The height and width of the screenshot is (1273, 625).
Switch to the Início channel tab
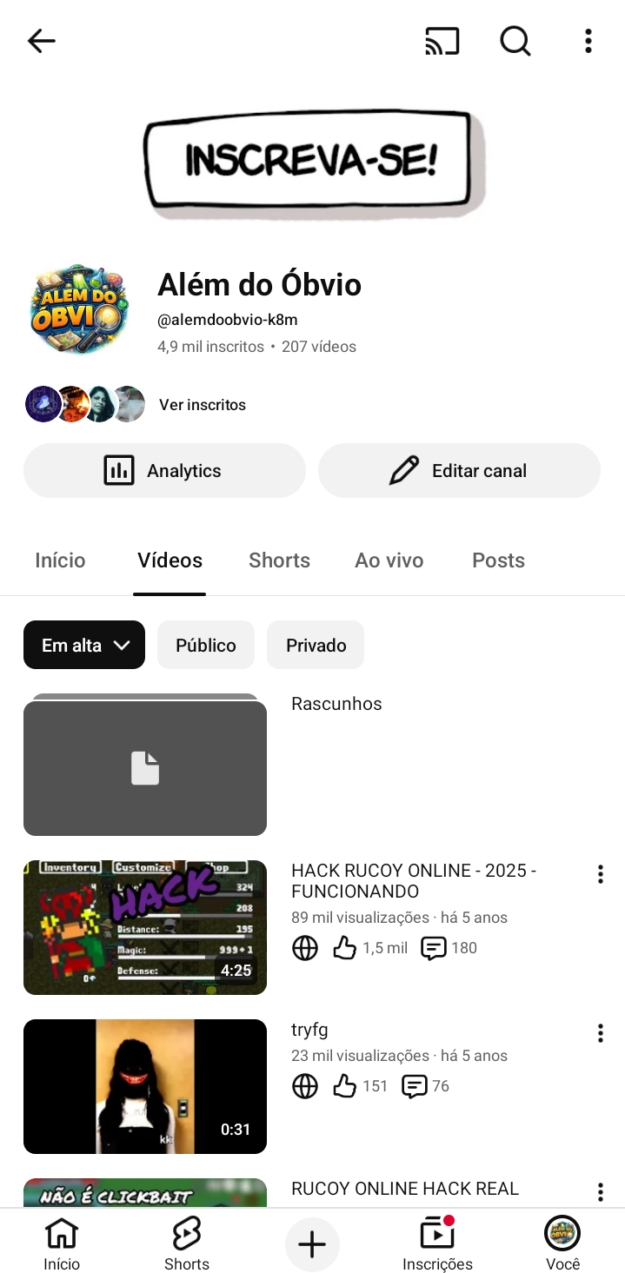[60, 561]
